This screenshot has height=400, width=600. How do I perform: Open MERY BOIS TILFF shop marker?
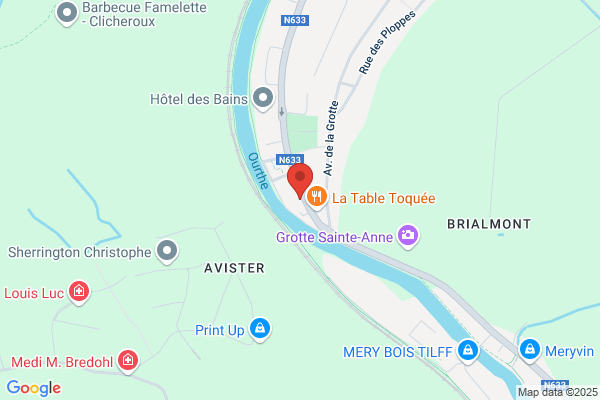pyautogui.click(x=468, y=351)
